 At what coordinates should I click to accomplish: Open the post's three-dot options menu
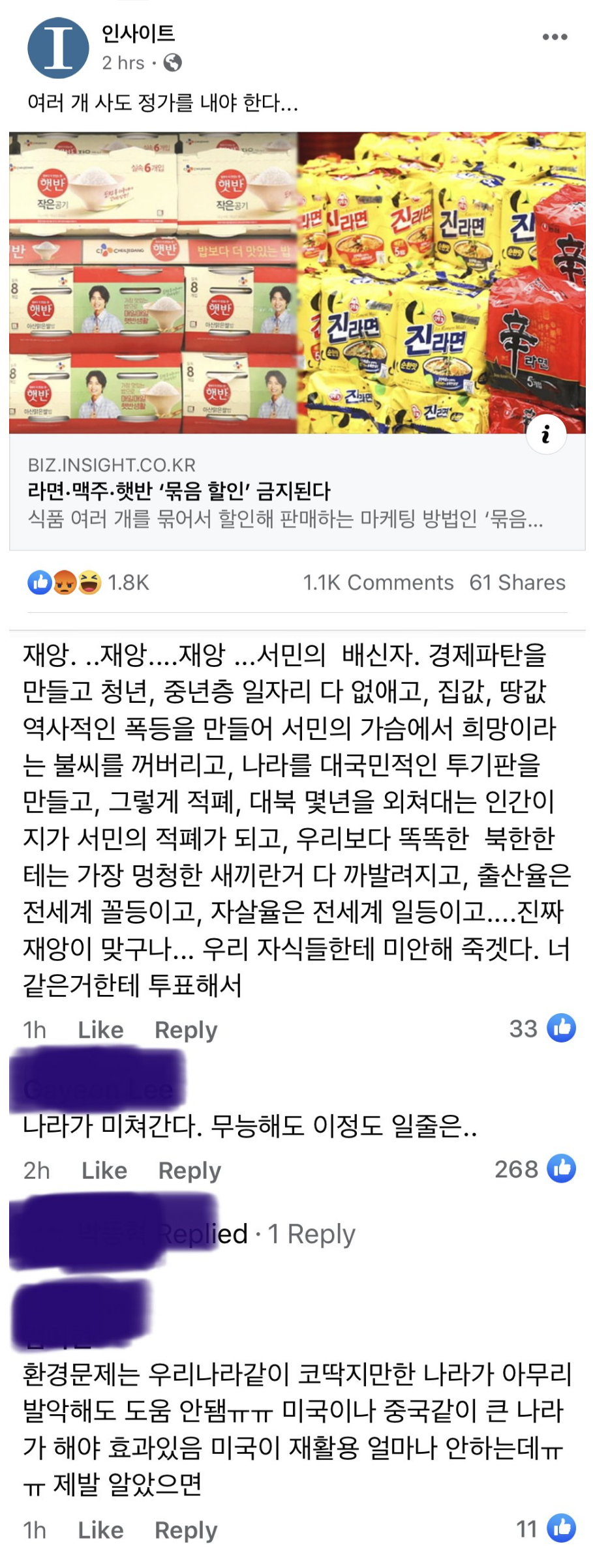(x=555, y=37)
